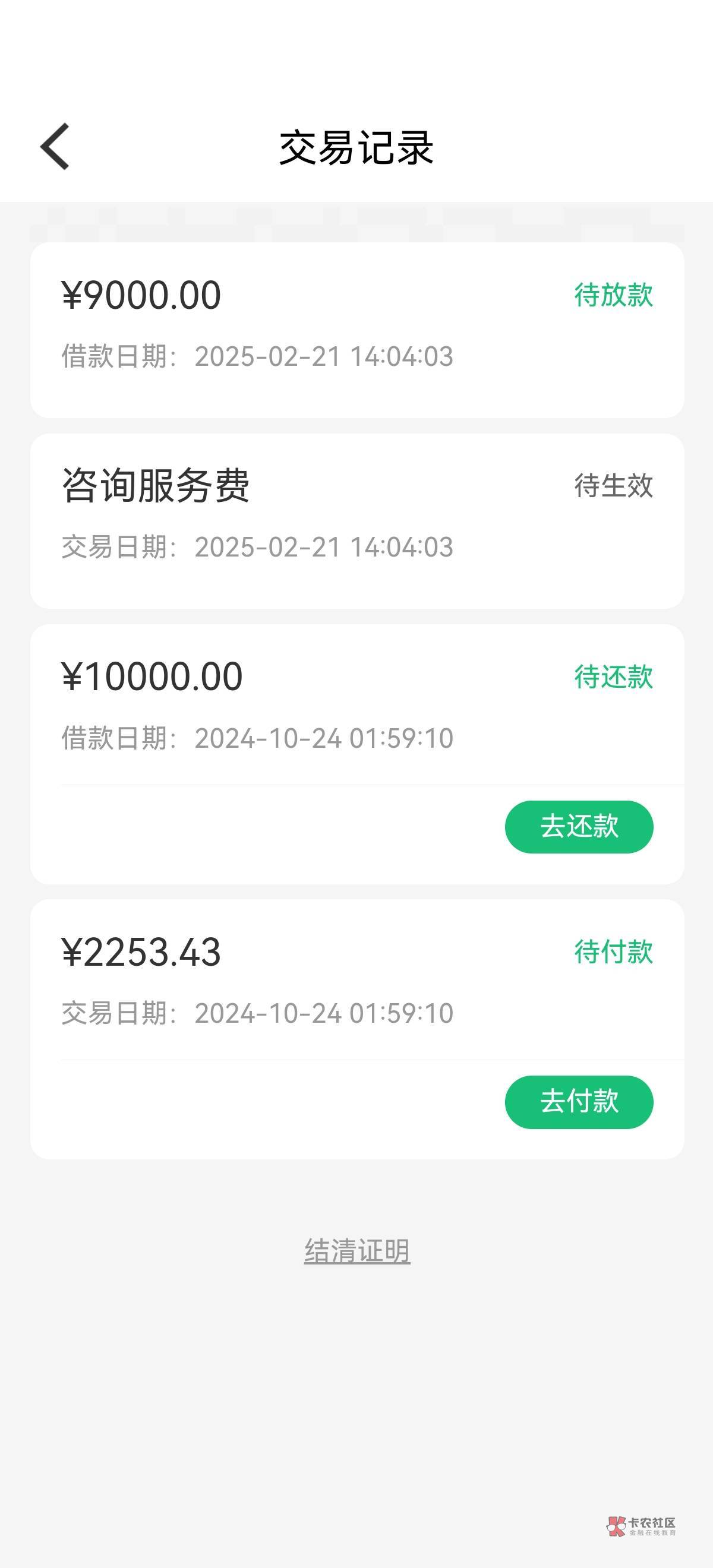
Task: Open the 结清证明 link
Action: point(357,1251)
